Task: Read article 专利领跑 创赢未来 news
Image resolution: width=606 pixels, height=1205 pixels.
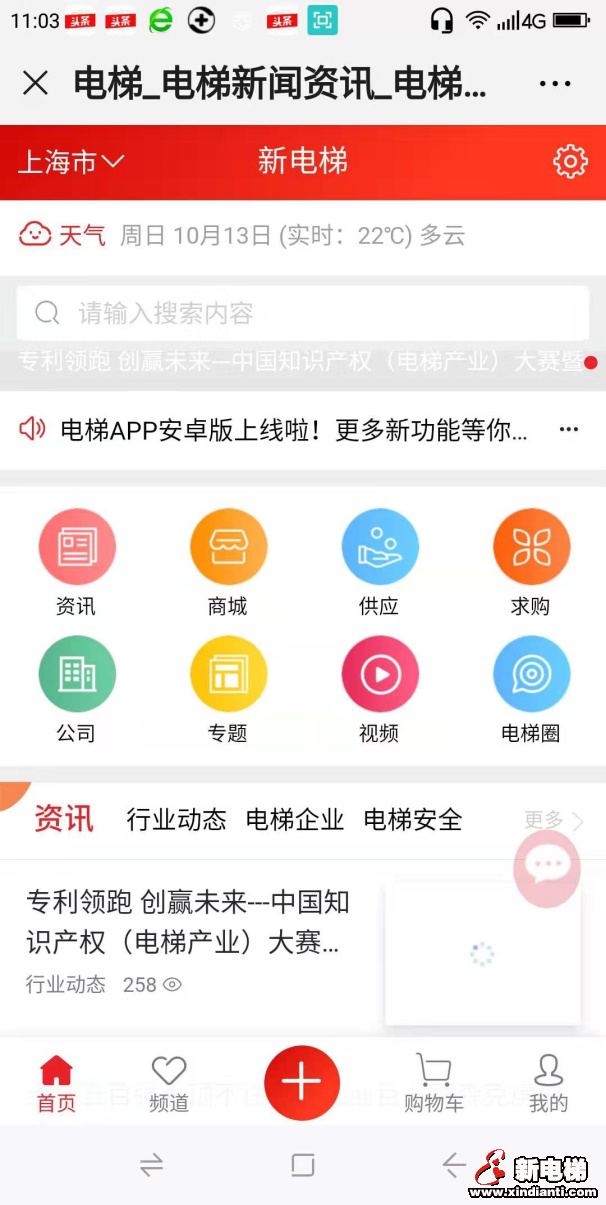Action: [188, 922]
